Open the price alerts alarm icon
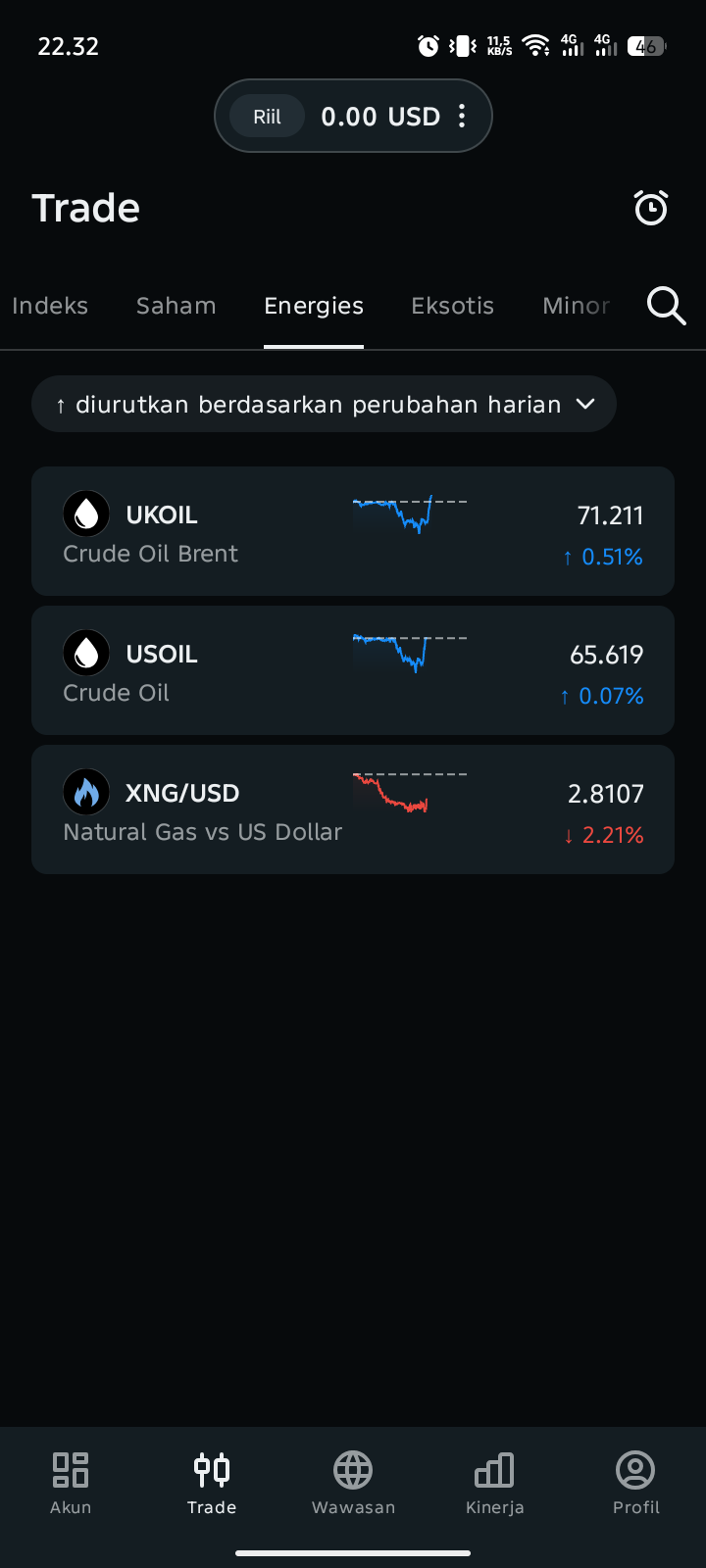The image size is (706, 1568). click(x=651, y=208)
